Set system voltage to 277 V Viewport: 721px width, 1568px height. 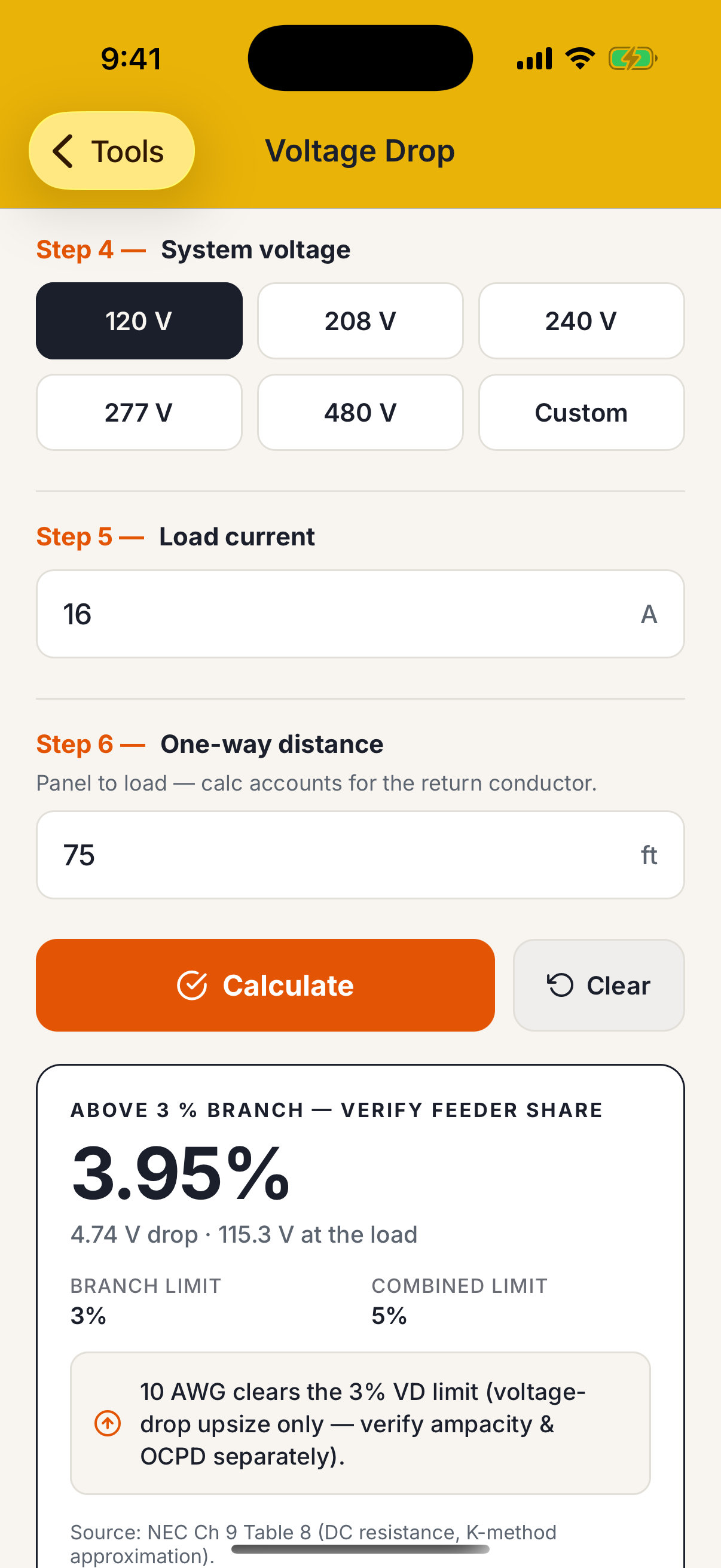pos(139,412)
